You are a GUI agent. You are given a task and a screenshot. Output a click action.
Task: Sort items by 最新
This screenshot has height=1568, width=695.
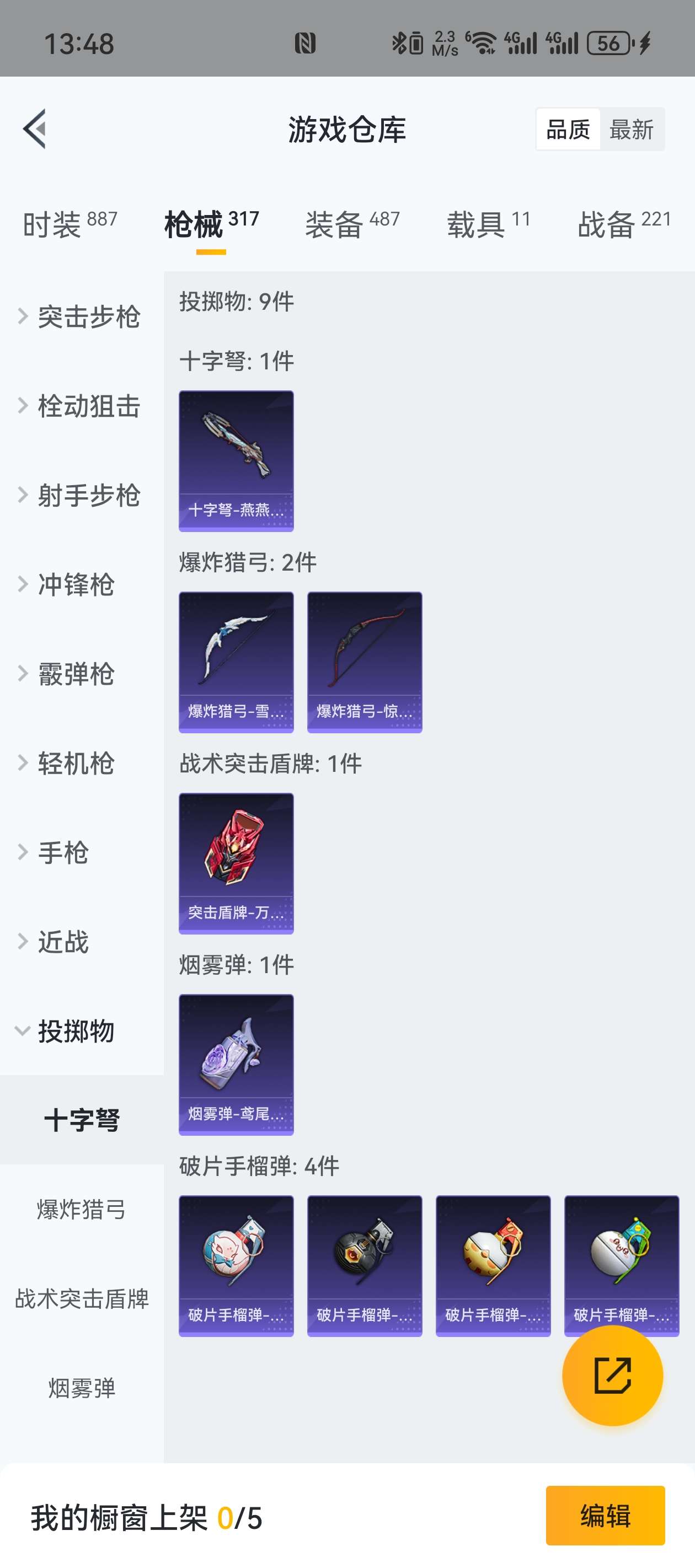click(x=631, y=130)
